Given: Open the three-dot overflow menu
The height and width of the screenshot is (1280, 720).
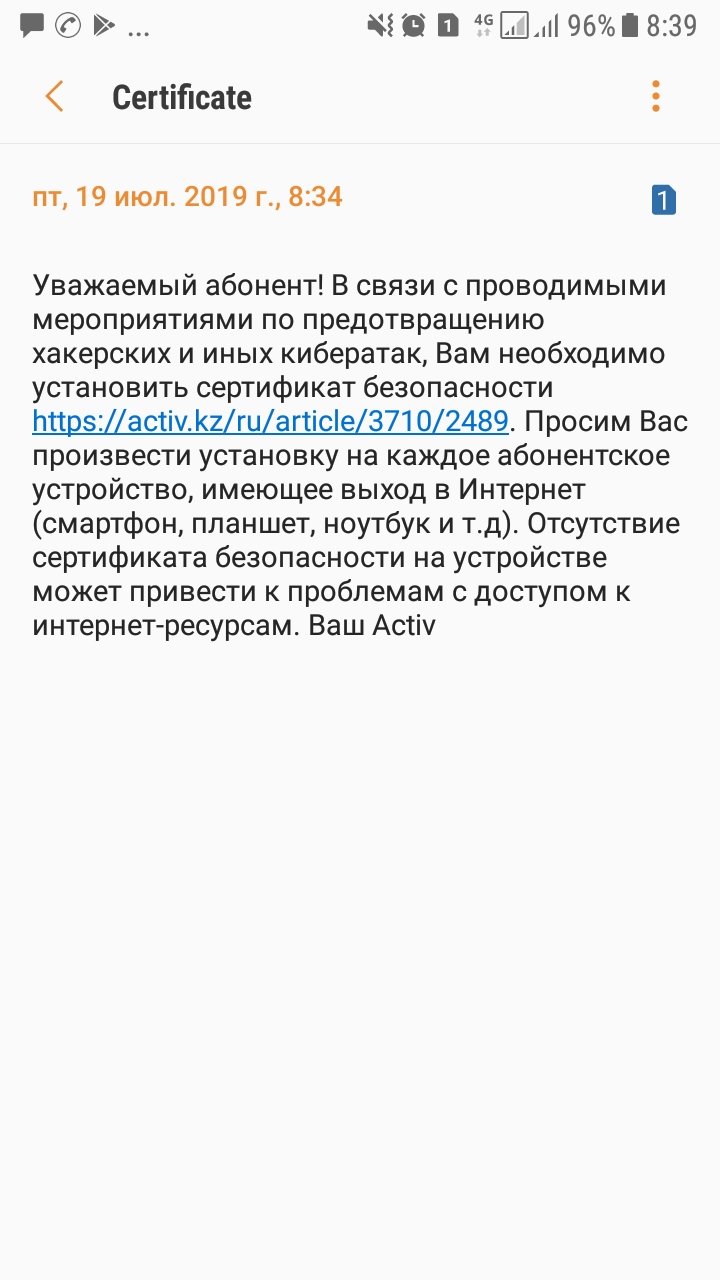Looking at the screenshot, I should point(656,96).
